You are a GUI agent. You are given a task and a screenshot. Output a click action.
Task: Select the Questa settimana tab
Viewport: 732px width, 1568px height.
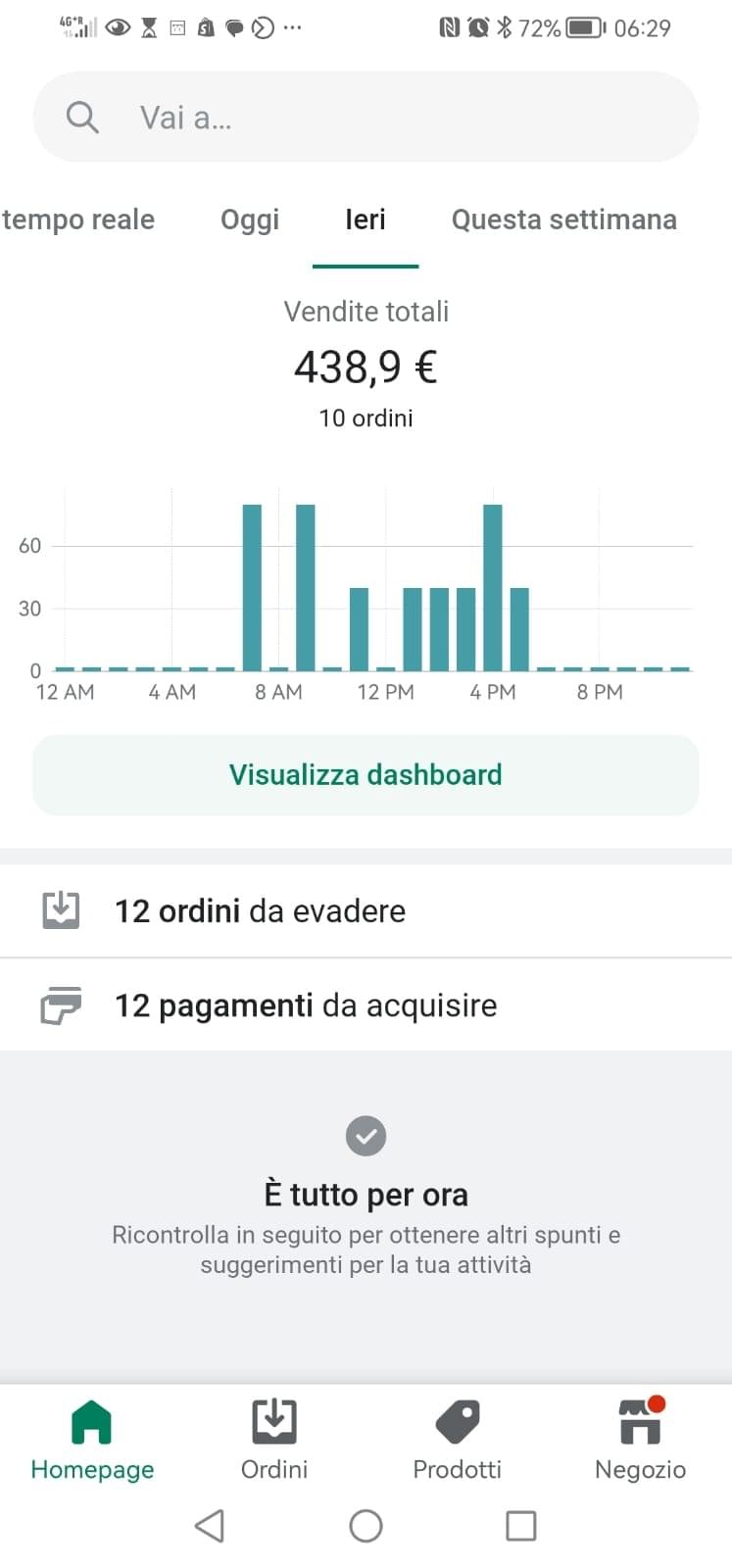coord(563,220)
